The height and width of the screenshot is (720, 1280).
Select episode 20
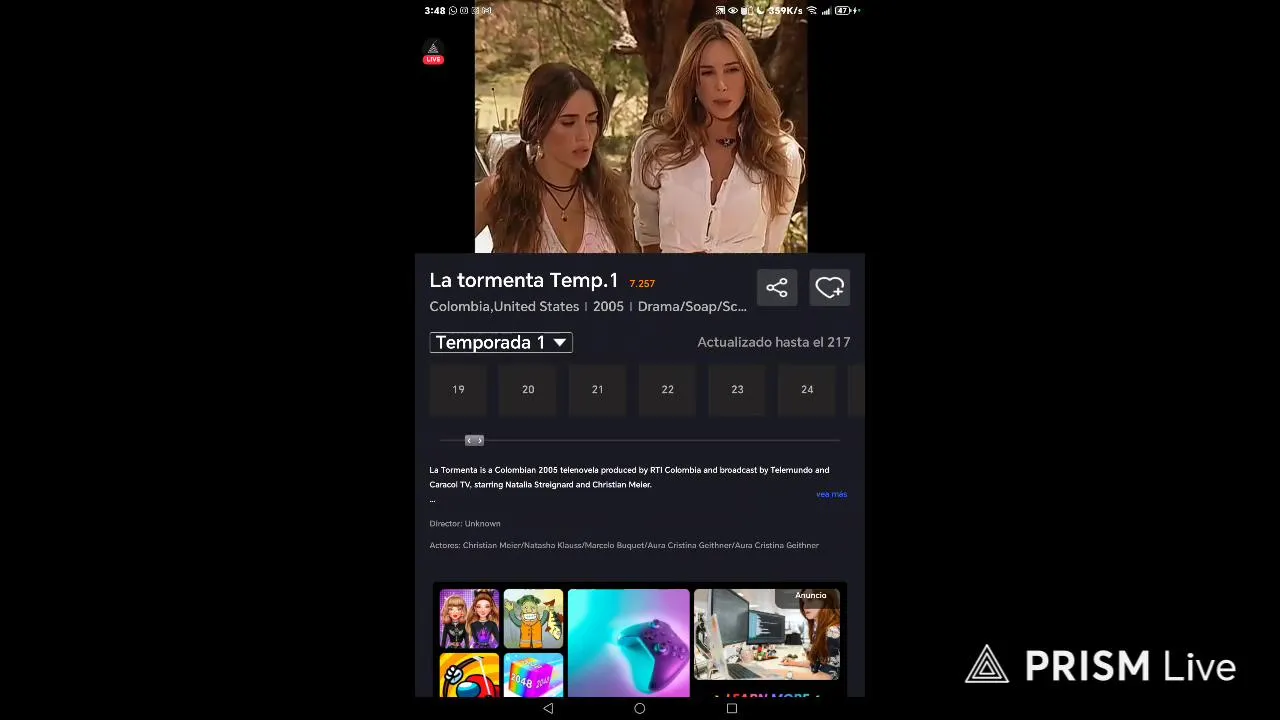[528, 389]
